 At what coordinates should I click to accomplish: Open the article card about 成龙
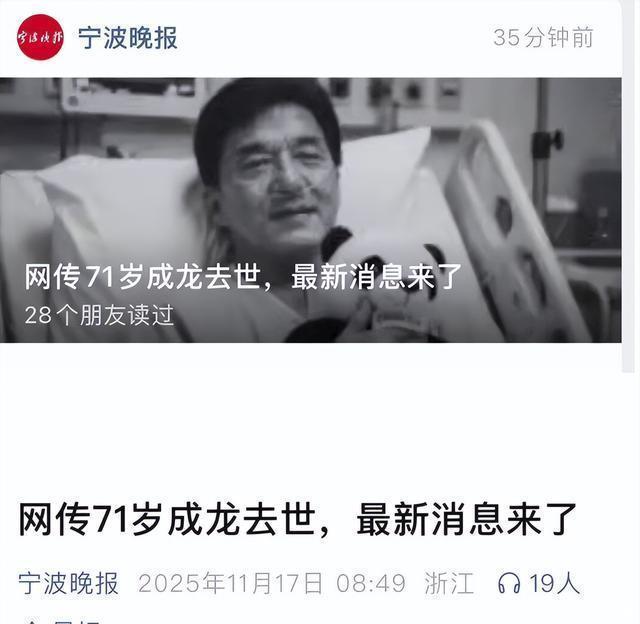point(310,210)
